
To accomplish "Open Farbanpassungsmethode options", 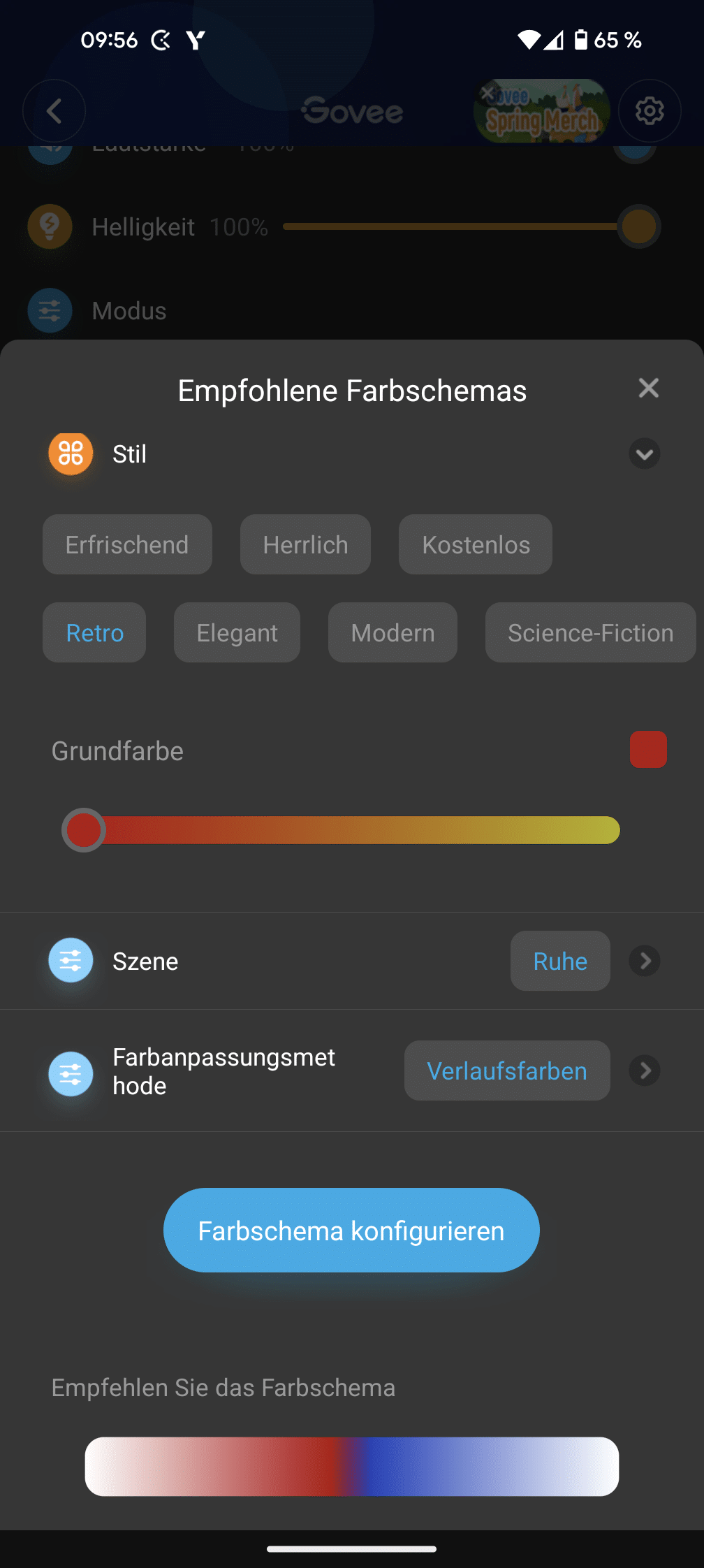I will [645, 1070].
